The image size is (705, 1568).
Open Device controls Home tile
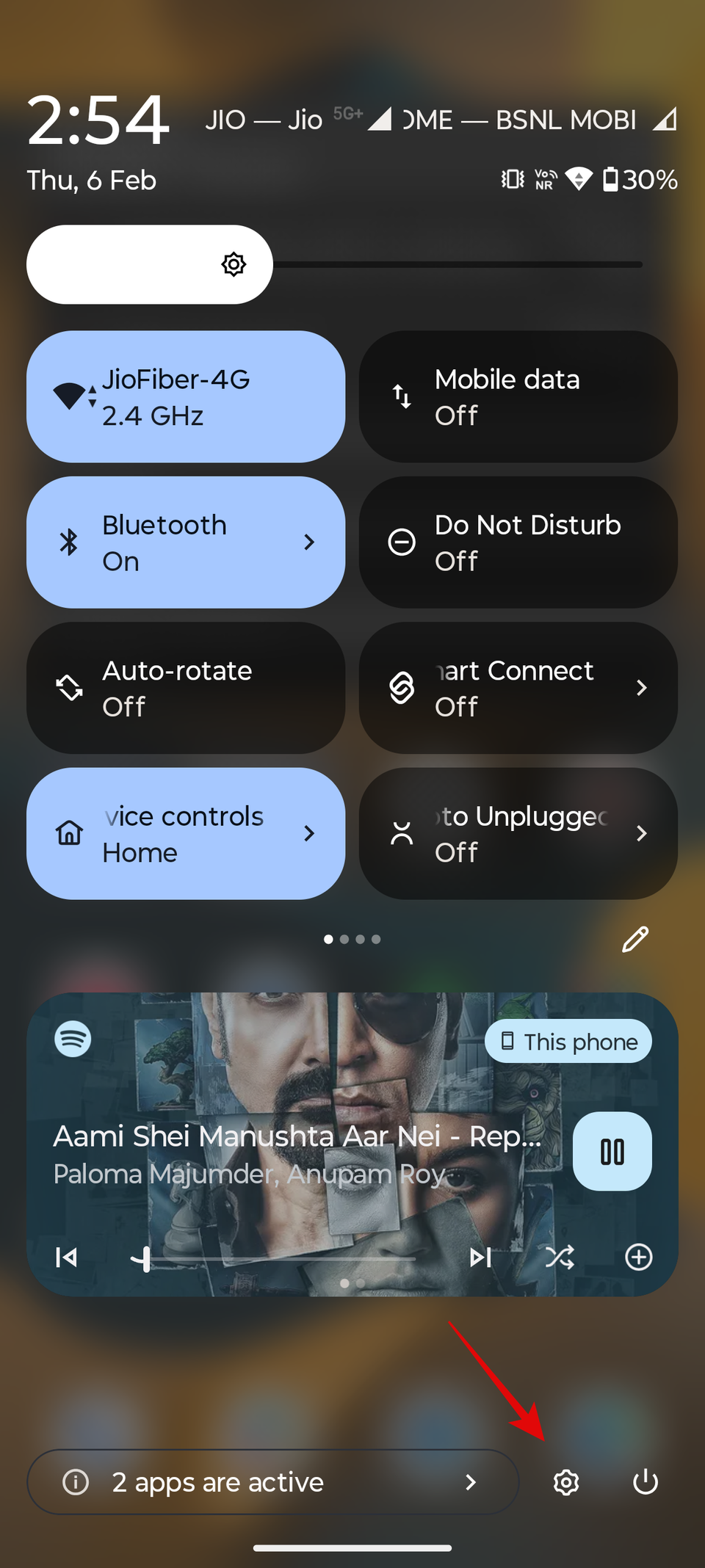coord(186,834)
